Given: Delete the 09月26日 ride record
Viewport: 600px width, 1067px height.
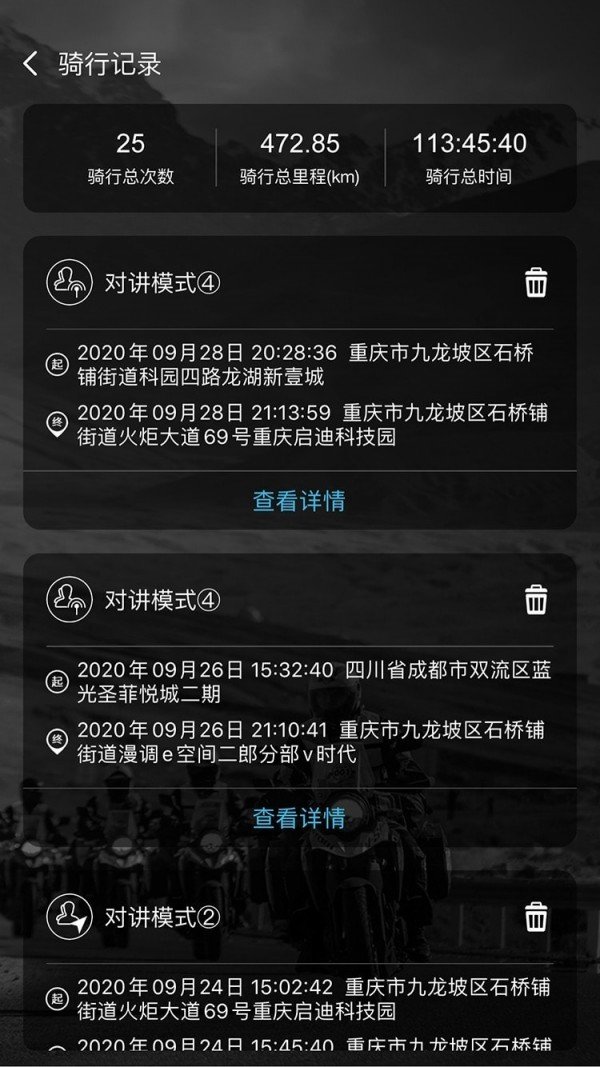Looking at the screenshot, I should pos(536,600).
